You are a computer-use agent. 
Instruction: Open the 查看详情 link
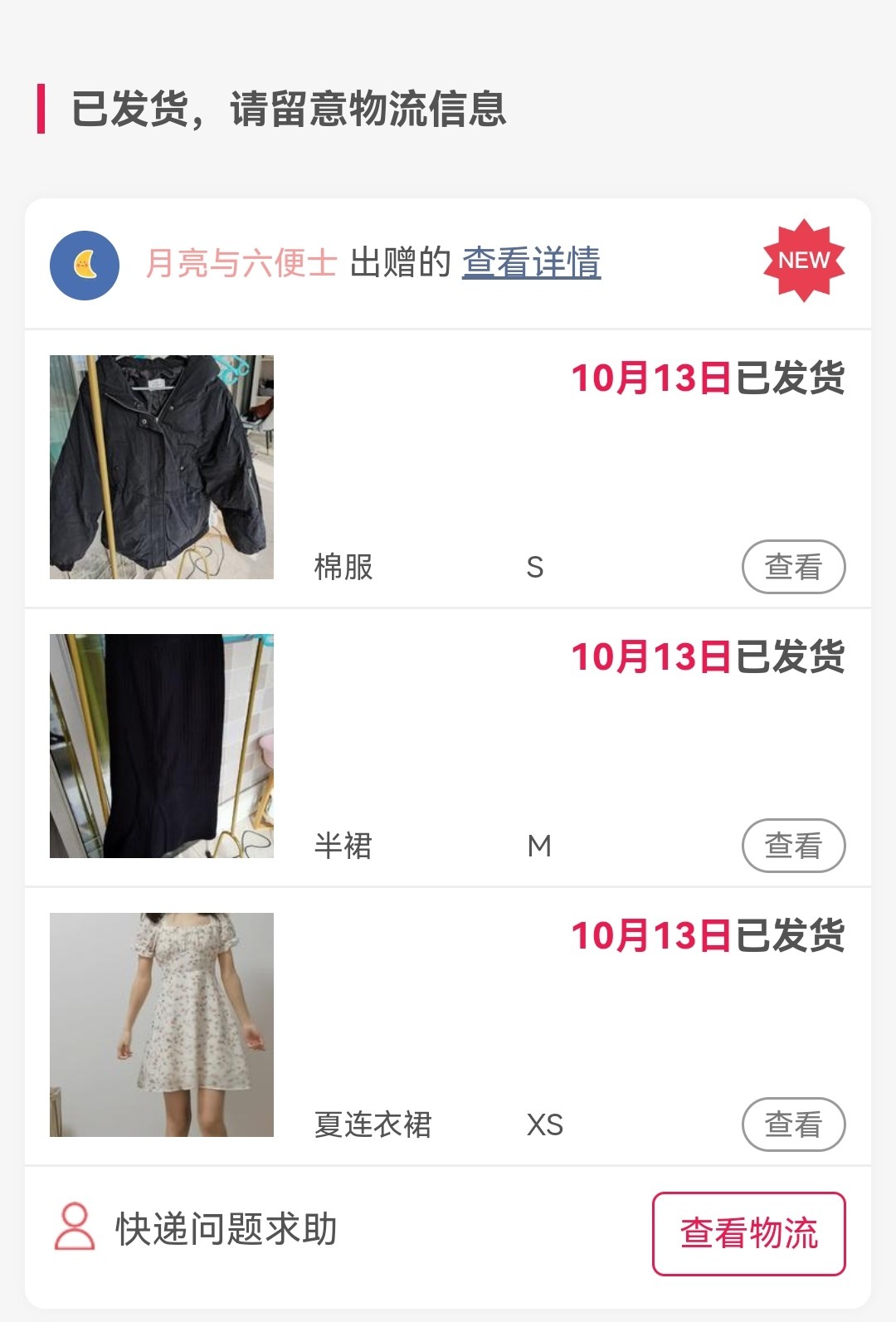click(x=531, y=263)
